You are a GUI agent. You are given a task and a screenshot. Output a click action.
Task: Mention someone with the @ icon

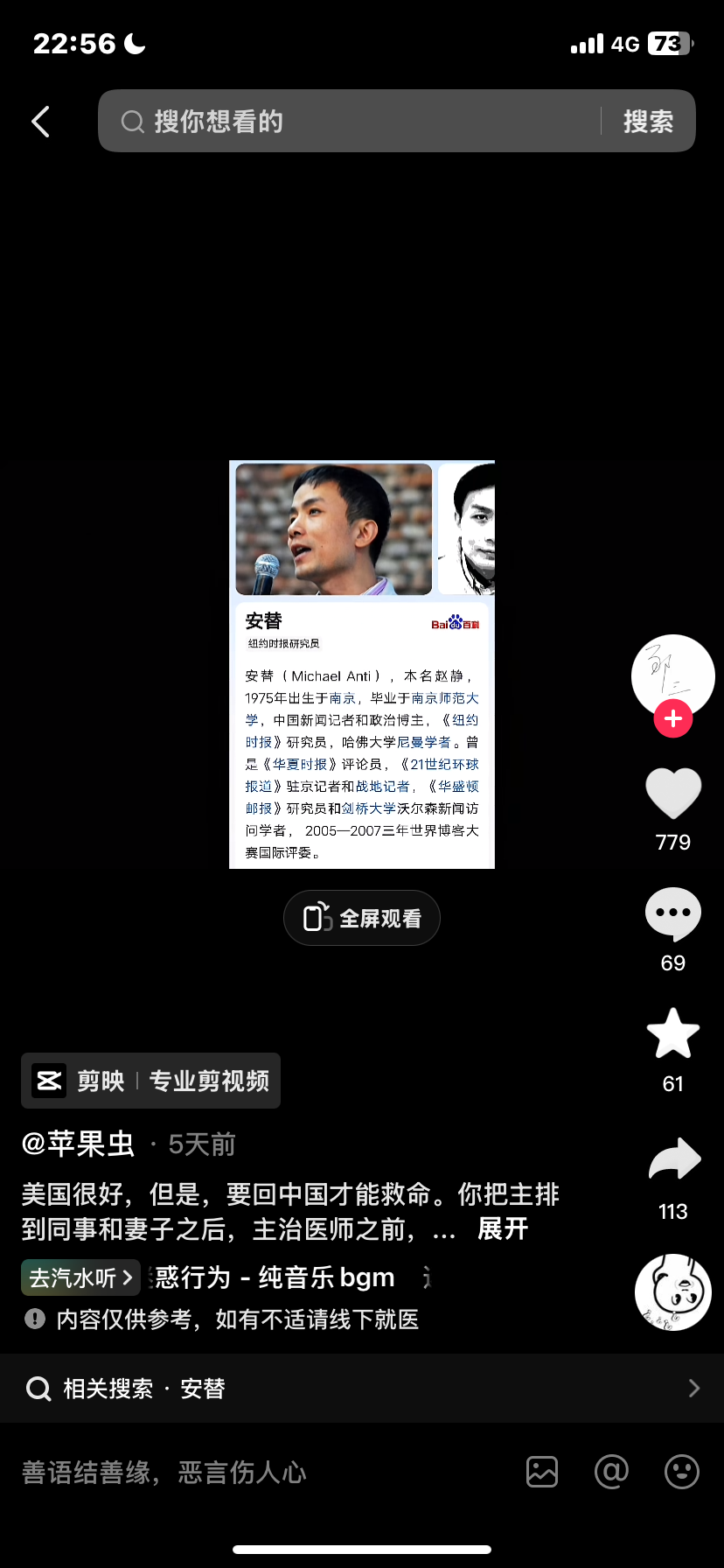(x=611, y=1472)
